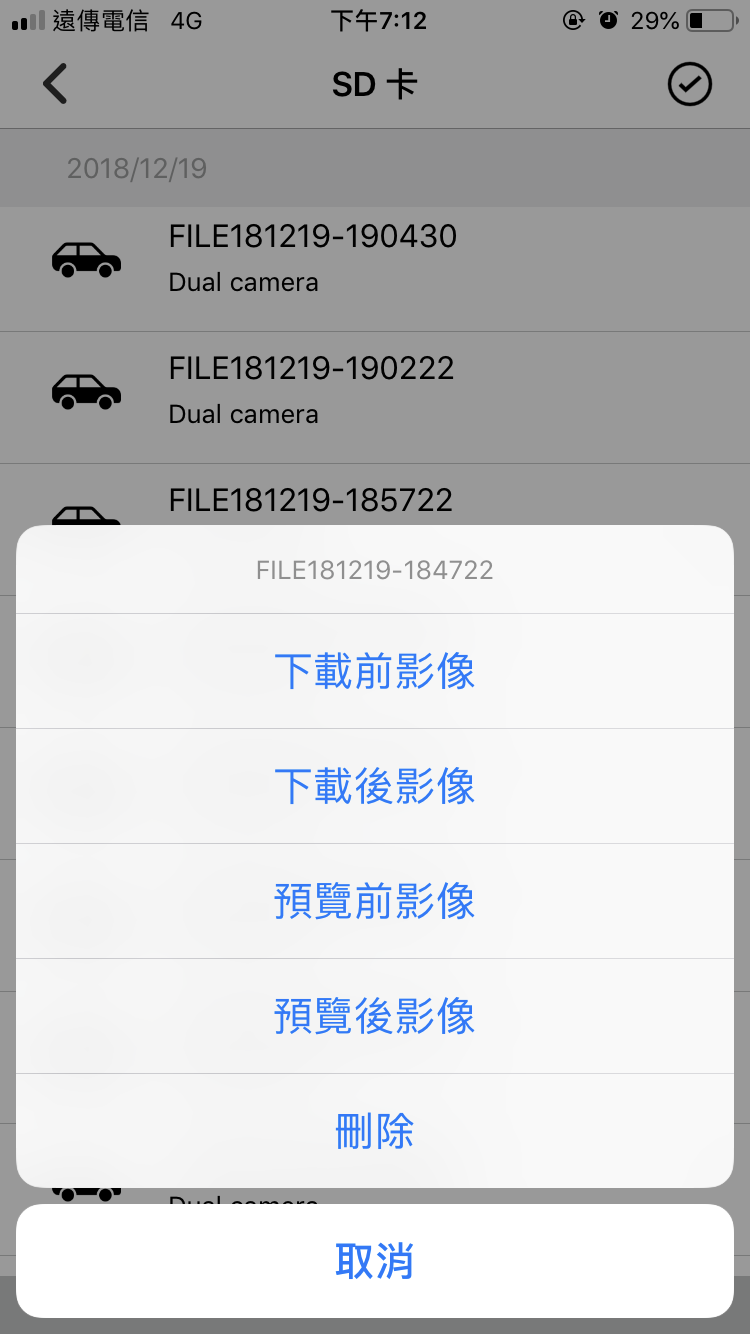The image size is (750, 1334).
Task: Preview rear video via 預覽後影像
Action: (x=375, y=1016)
